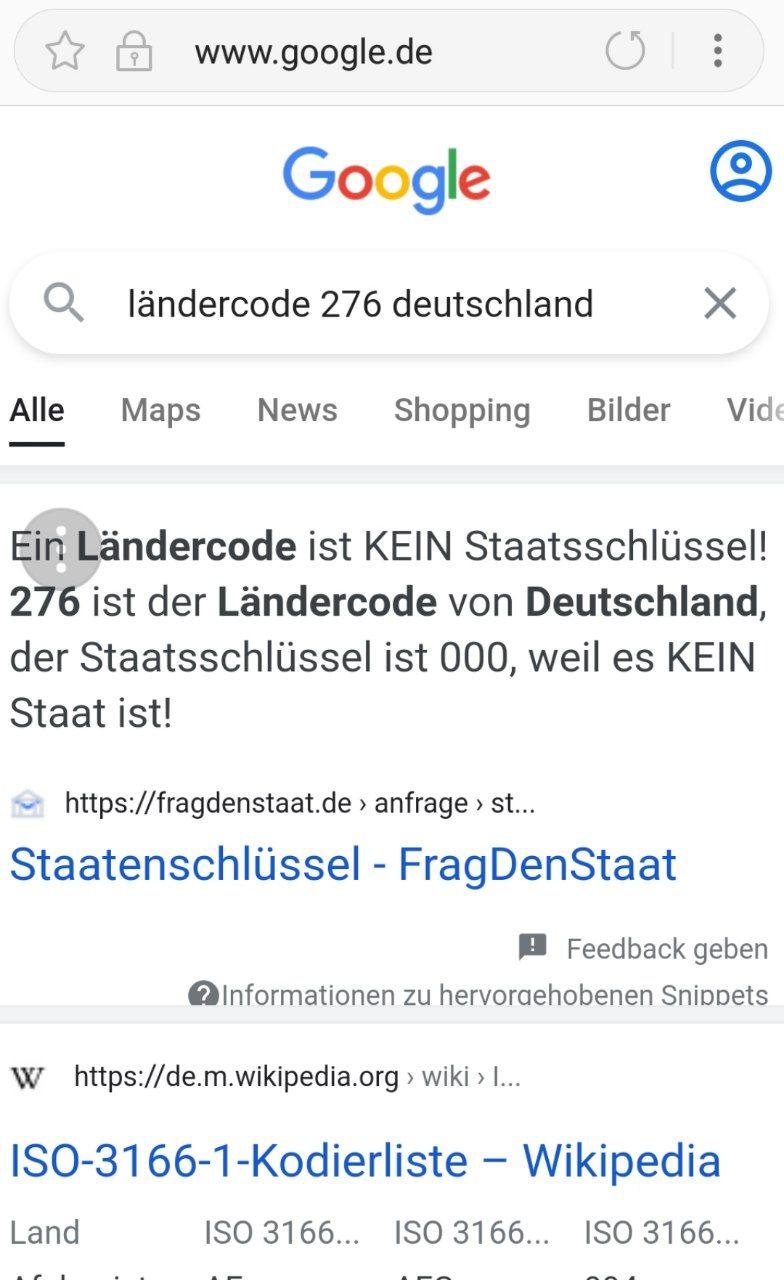Open the ISO-3166-1-Kodierliste Wikipedia result
Screen dimensions: 784x1280
(365, 1161)
